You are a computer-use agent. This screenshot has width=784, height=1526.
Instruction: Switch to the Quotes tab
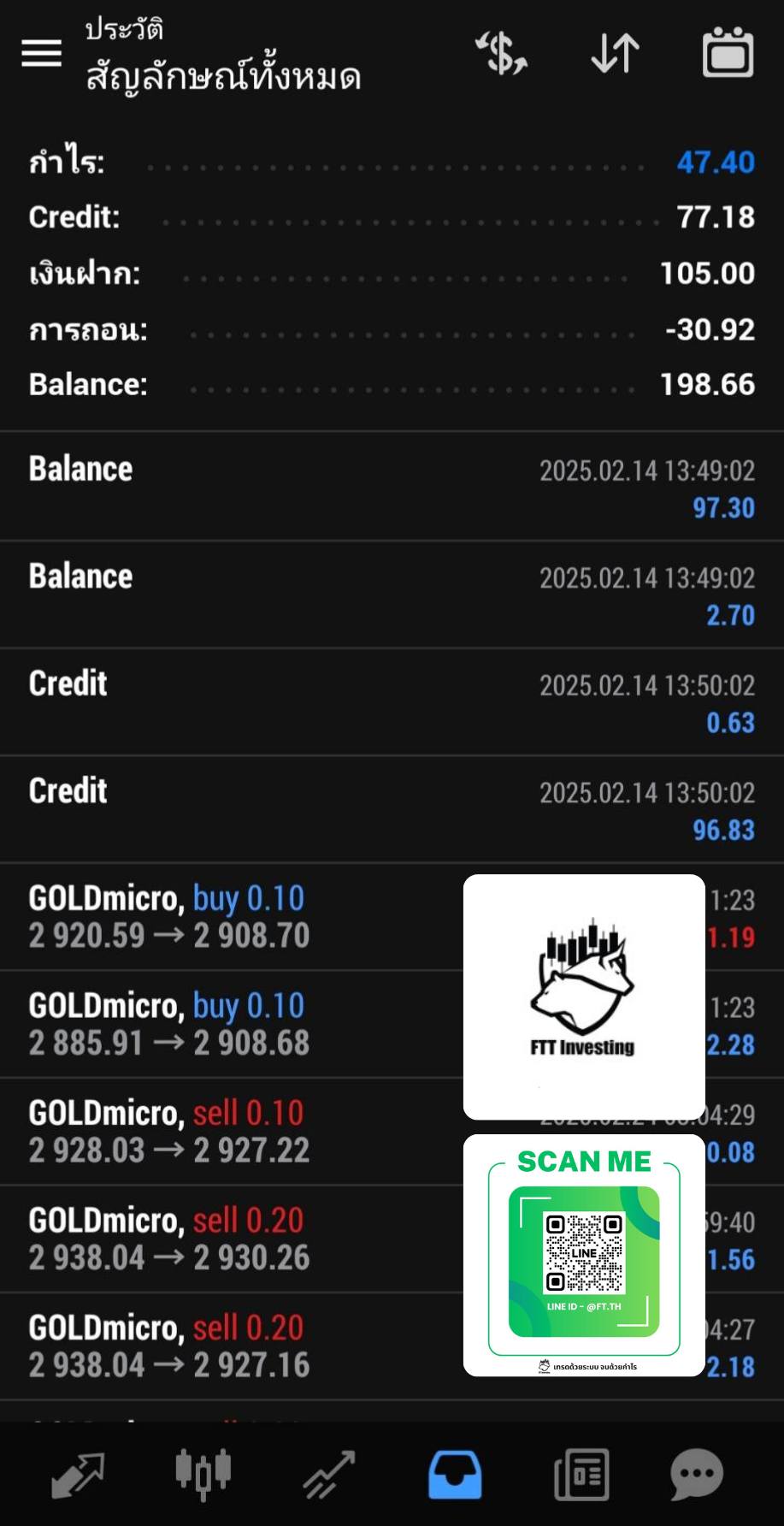(78, 1475)
